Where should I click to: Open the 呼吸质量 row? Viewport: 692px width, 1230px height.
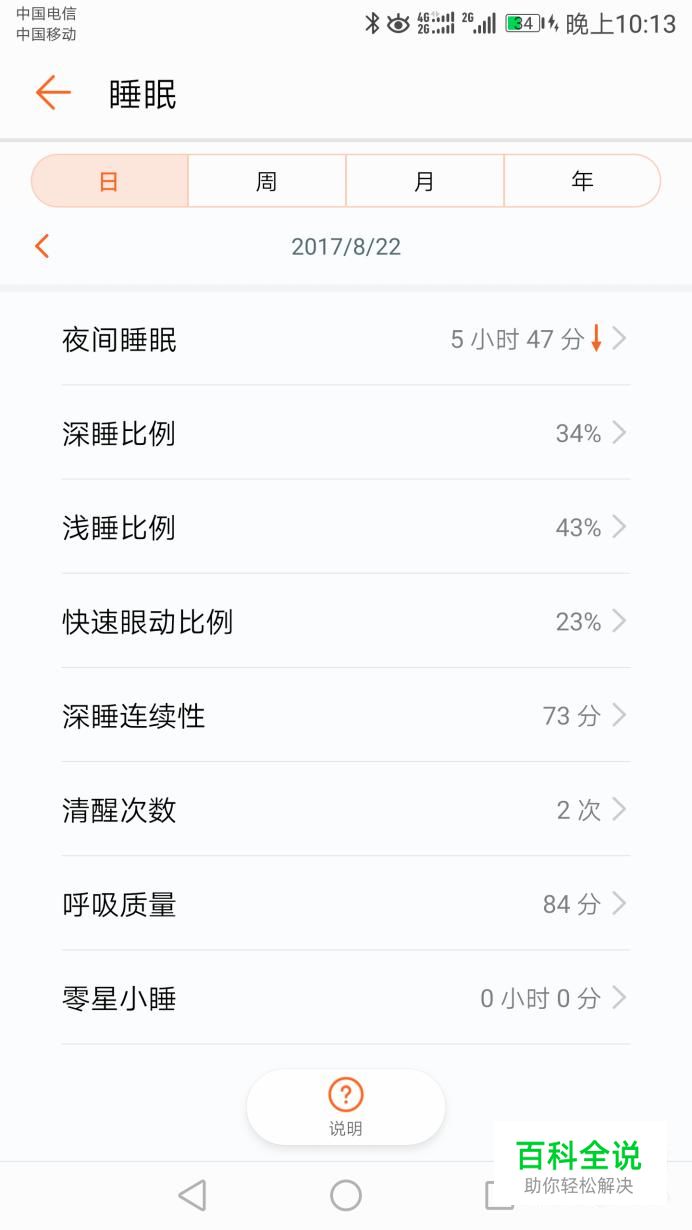346,904
